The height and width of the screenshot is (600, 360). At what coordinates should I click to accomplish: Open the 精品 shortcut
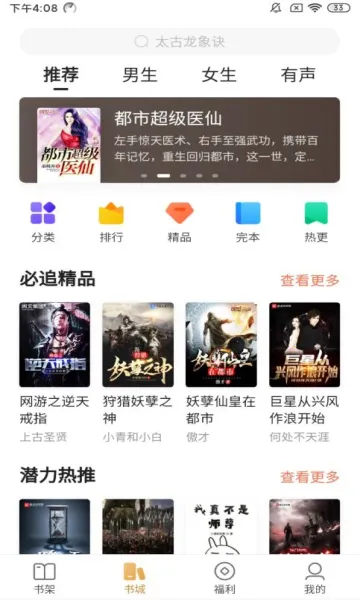pyautogui.click(x=179, y=222)
